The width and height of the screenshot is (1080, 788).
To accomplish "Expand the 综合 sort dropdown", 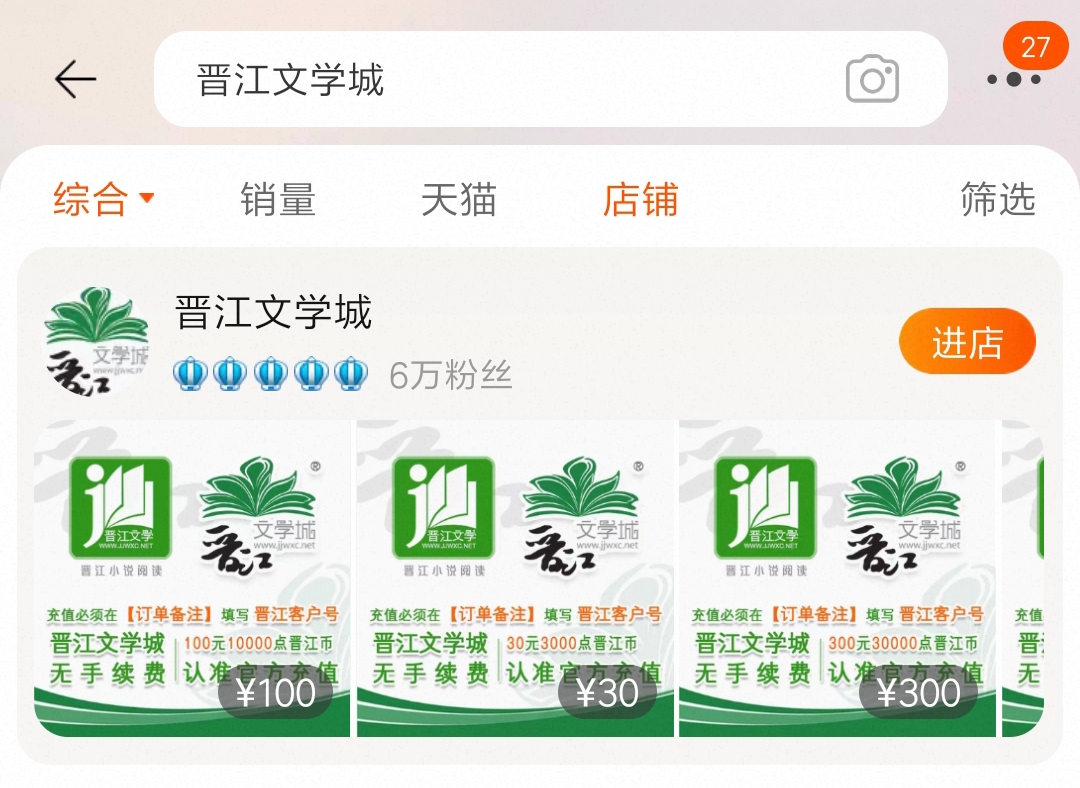I will pyautogui.click(x=104, y=199).
